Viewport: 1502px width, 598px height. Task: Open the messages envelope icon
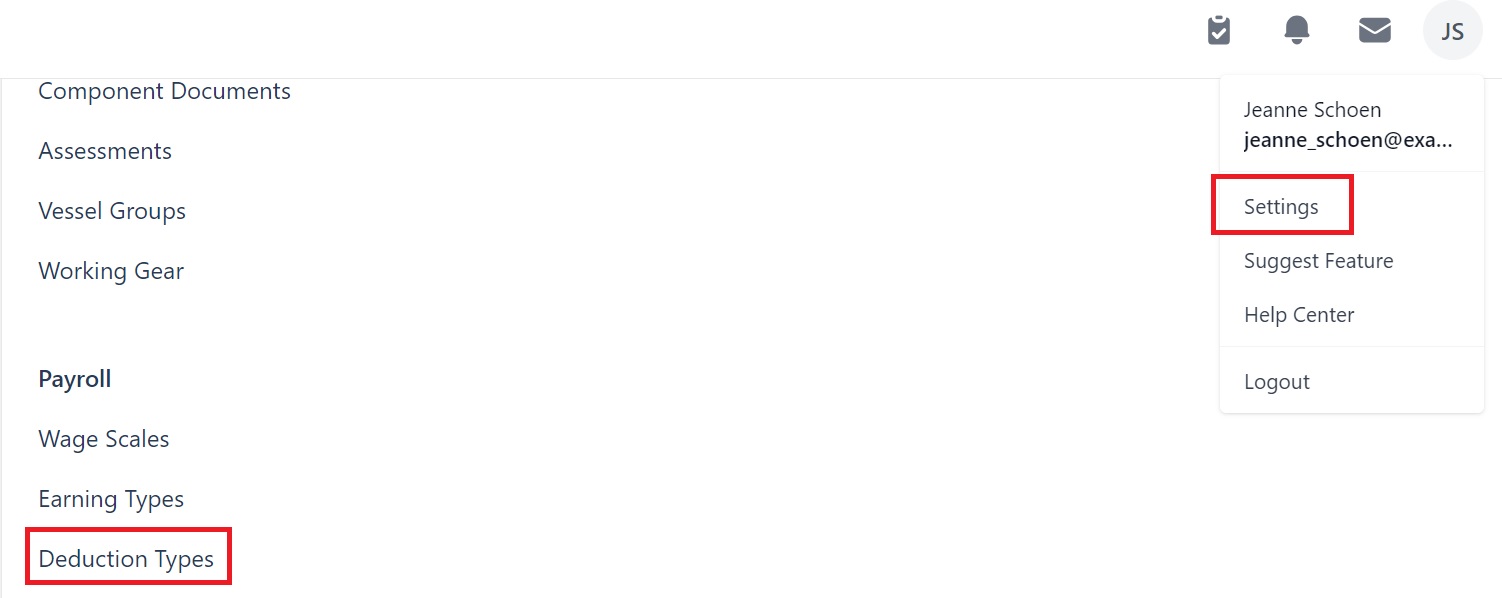click(x=1375, y=31)
